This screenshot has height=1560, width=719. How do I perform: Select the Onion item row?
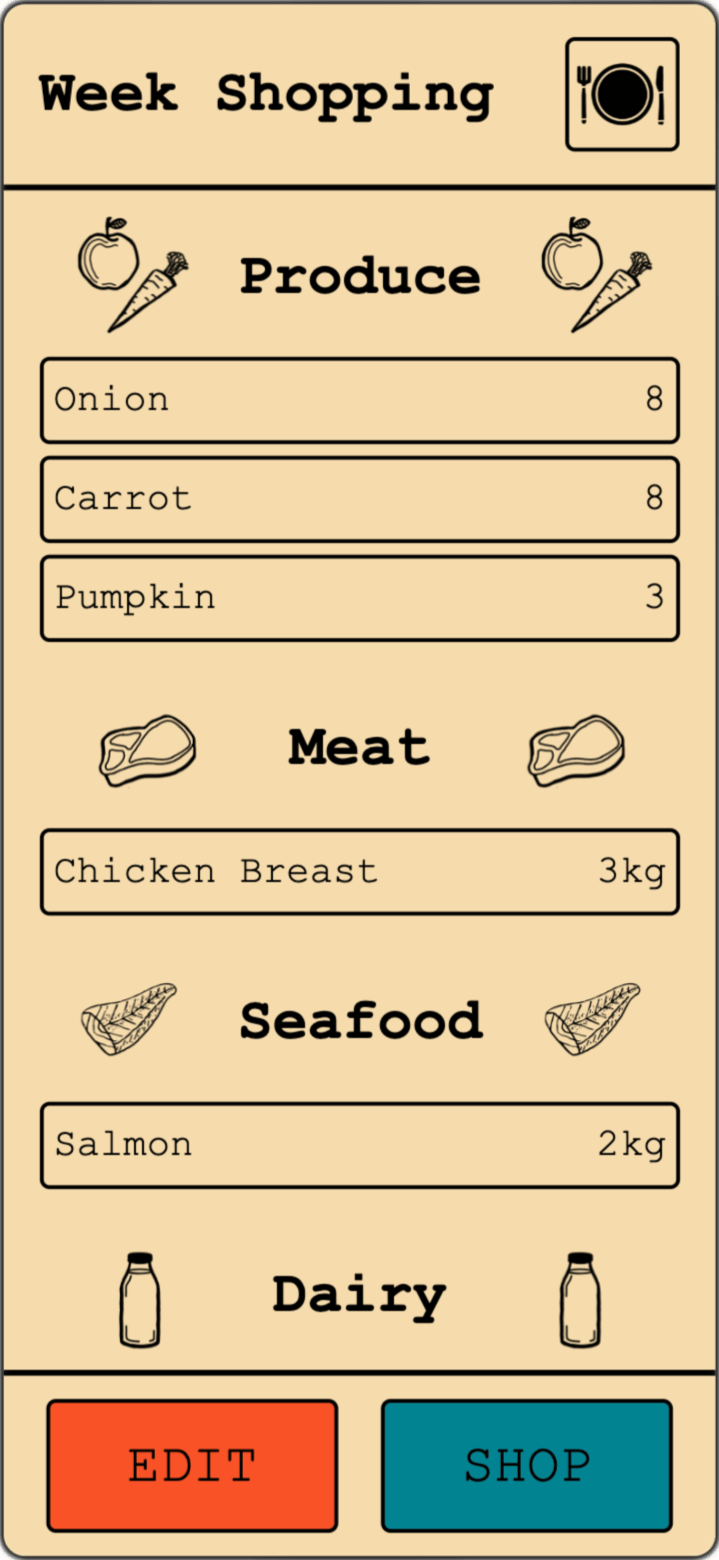click(359, 400)
